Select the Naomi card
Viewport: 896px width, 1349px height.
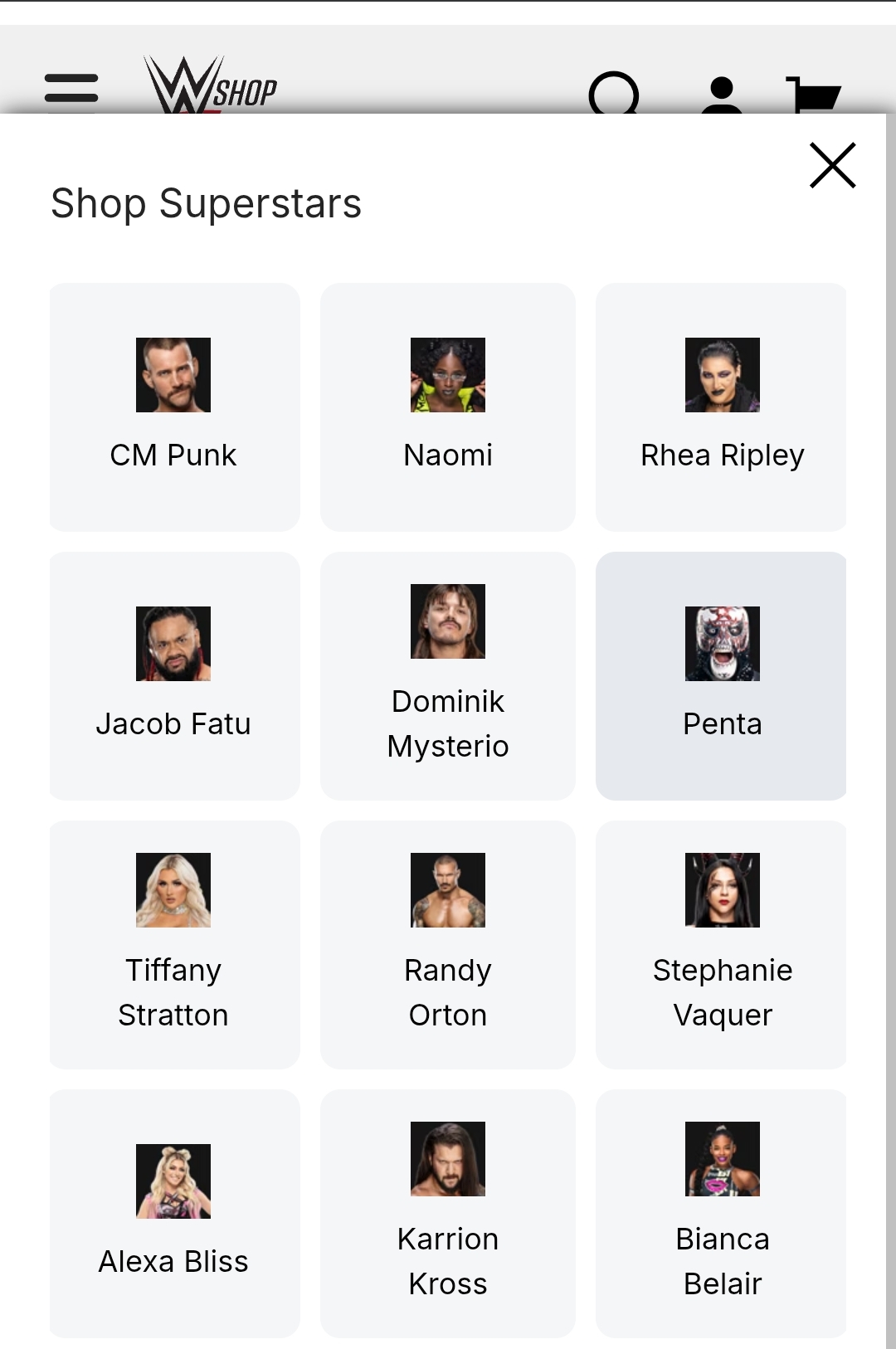click(448, 407)
